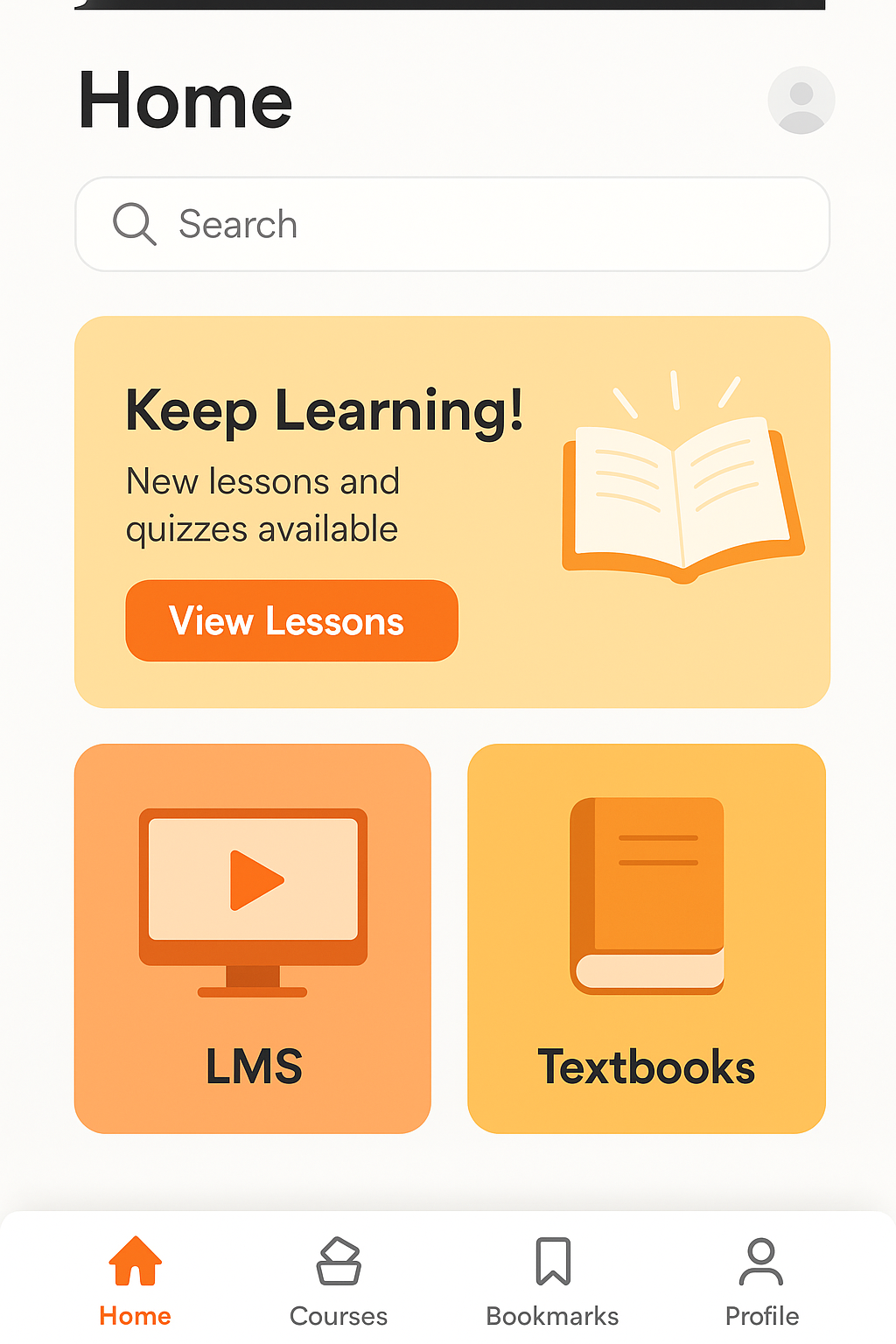Switch to the Courses tab
The width and height of the screenshot is (896, 1344).
[x=339, y=1281]
